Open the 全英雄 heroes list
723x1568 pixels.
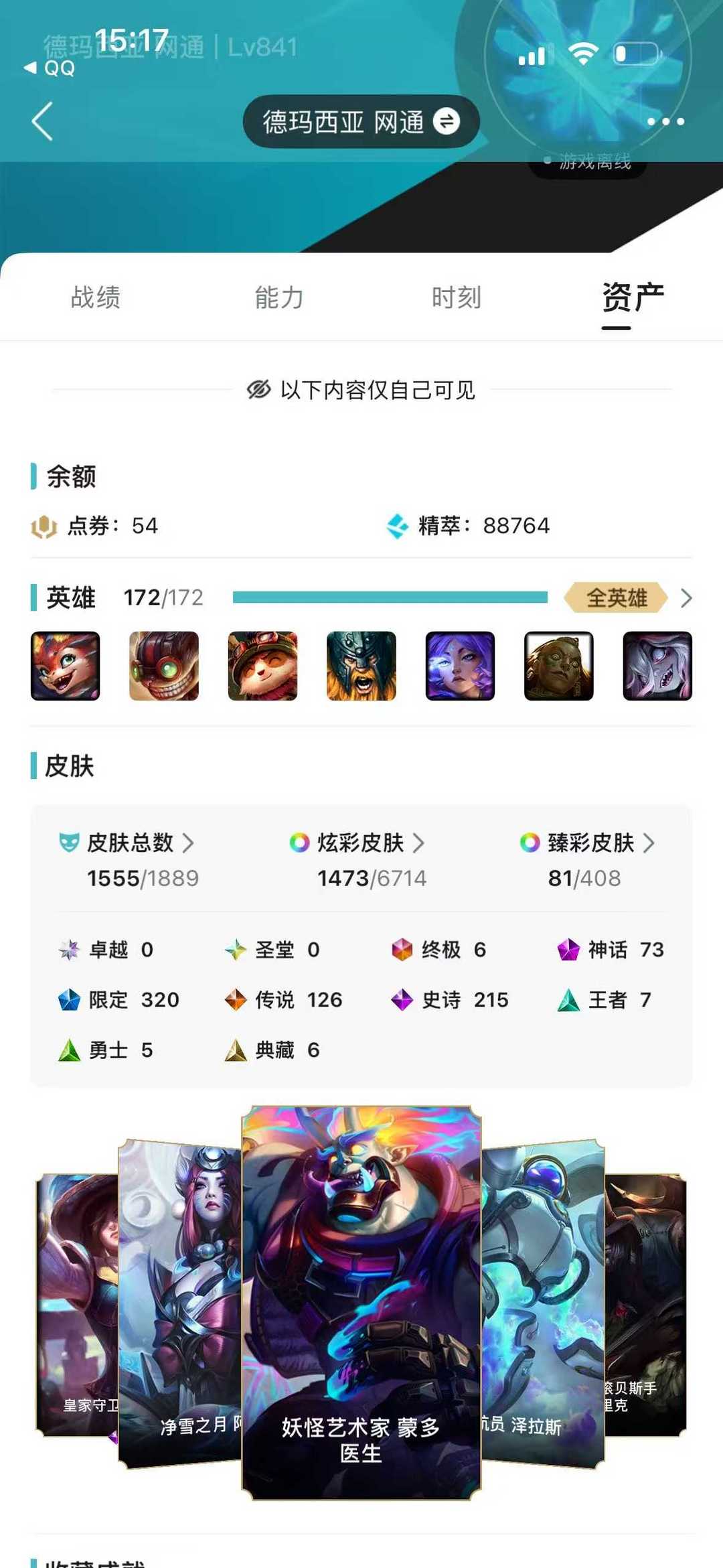tap(628, 597)
